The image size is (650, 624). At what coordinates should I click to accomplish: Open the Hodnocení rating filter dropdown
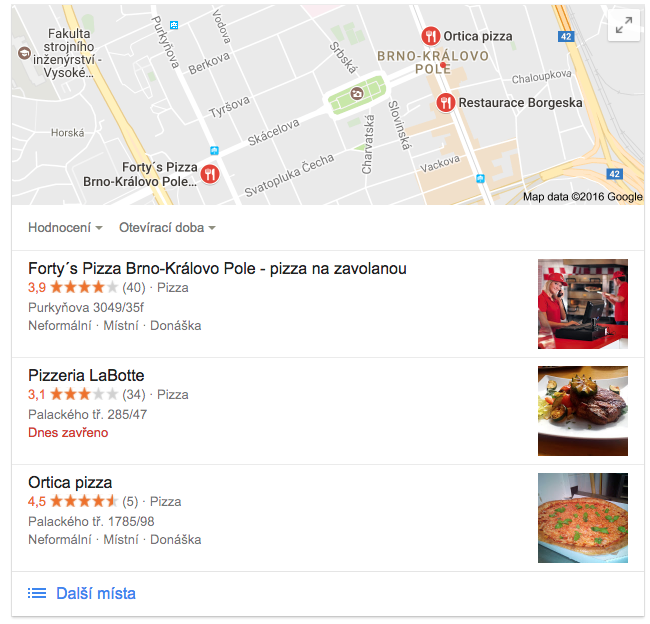tap(65, 228)
